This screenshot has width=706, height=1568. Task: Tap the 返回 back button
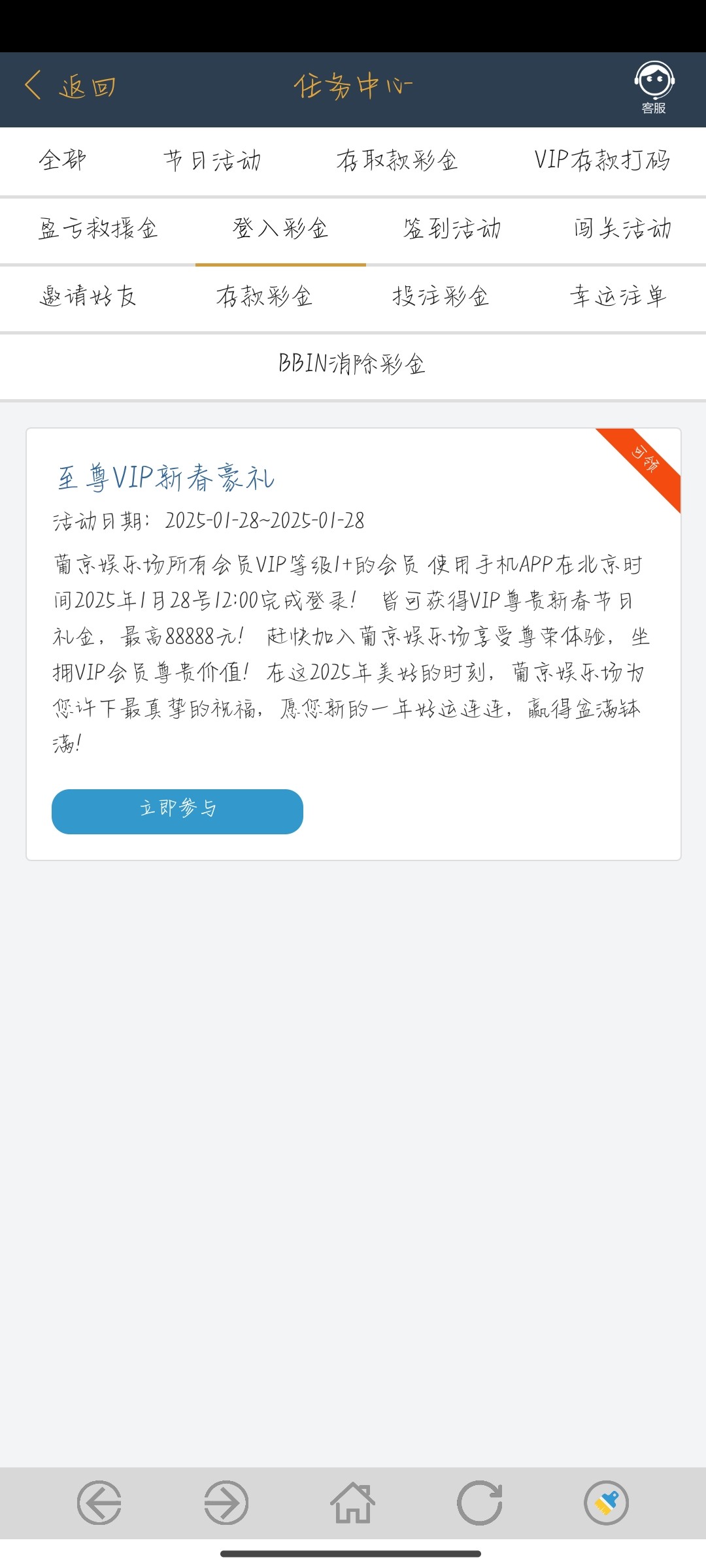71,86
